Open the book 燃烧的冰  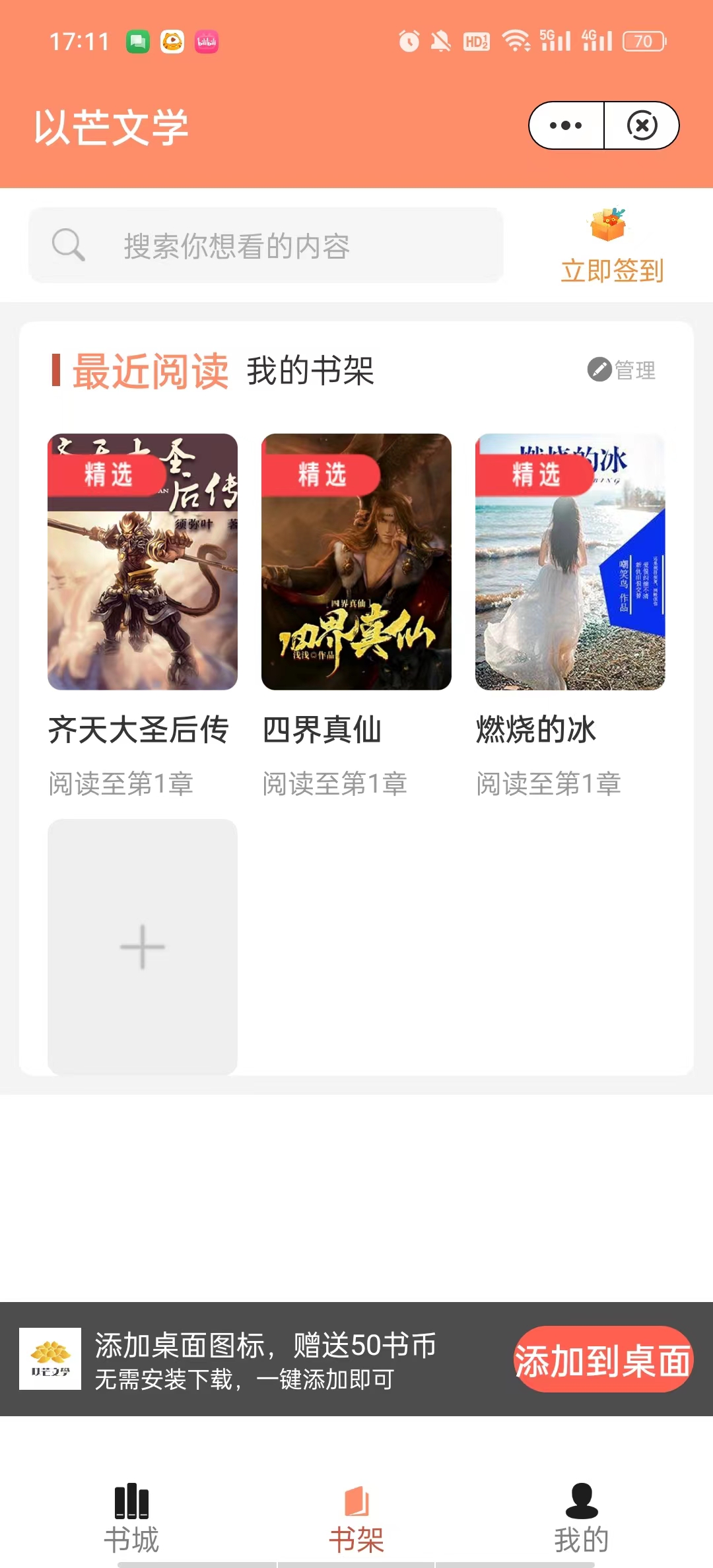click(570, 562)
